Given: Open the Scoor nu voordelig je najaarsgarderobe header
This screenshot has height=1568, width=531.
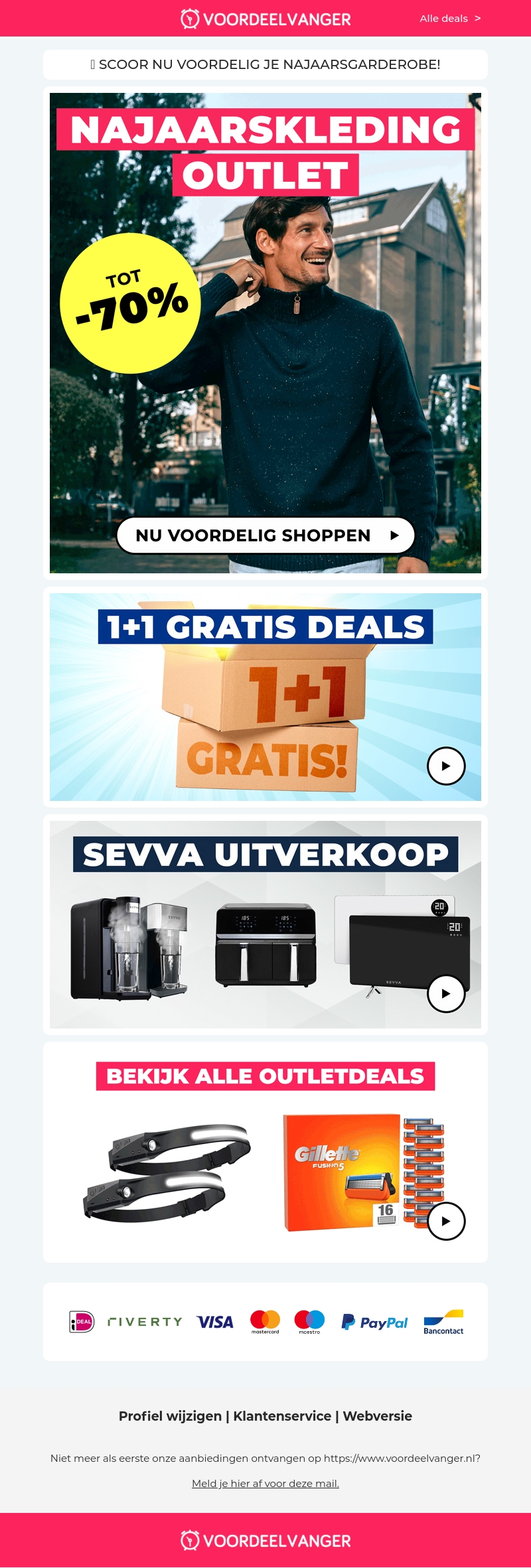Looking at the screenshot, I should pos(265,64).
